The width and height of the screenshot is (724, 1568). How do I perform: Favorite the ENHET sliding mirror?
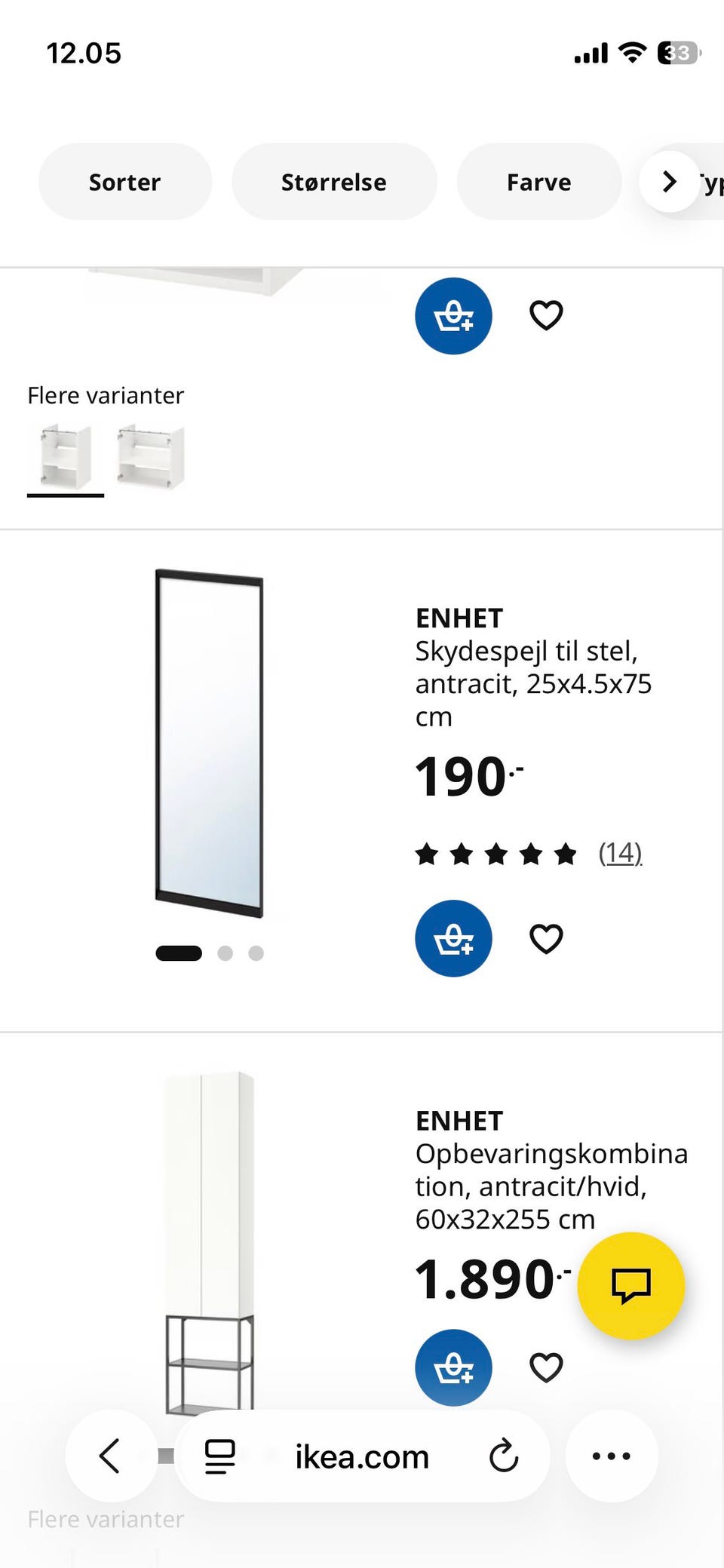[x=546, y=939]
